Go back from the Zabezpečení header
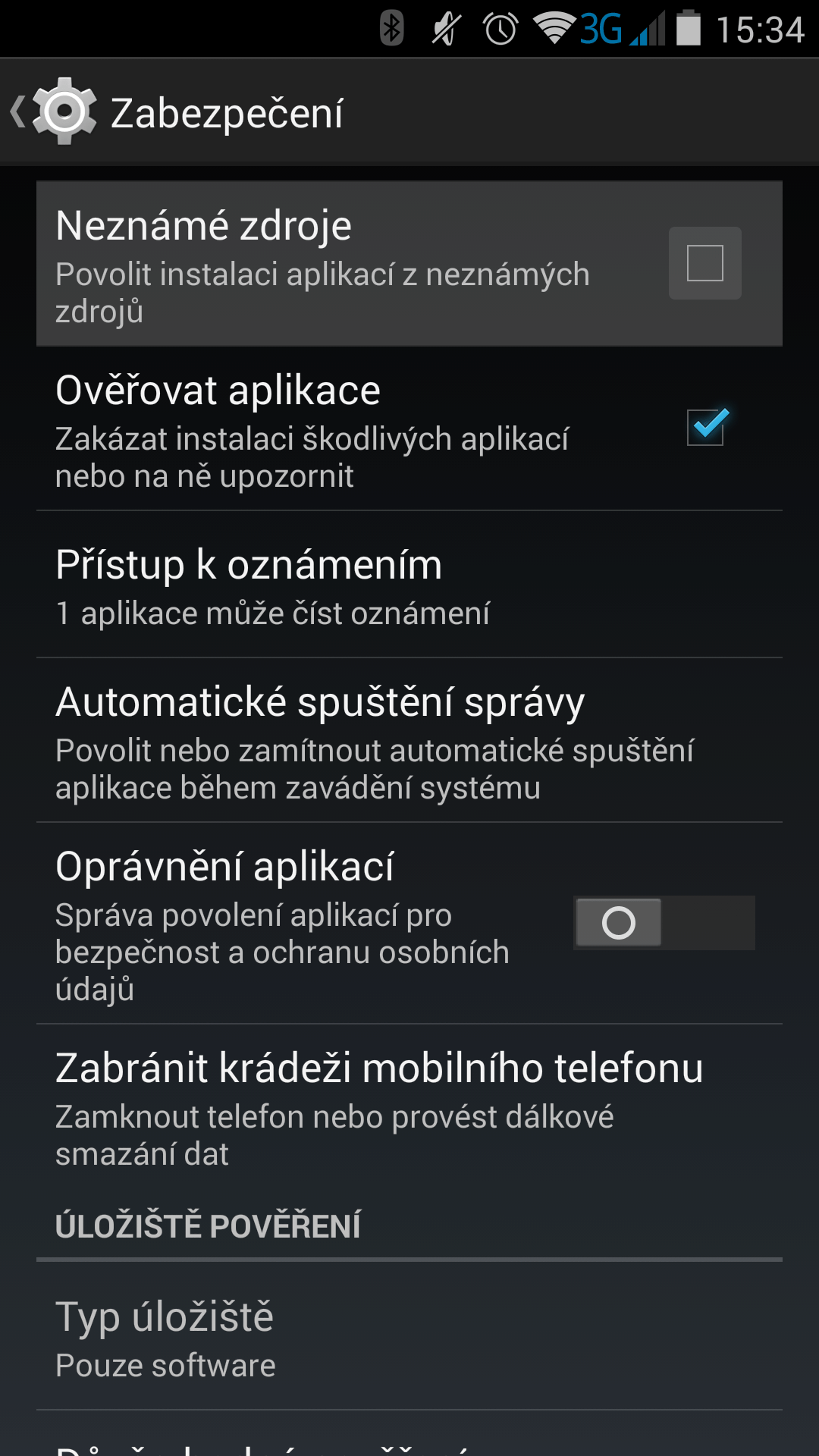This screenshot has width=819, height=1456. pyautogui.click(x=53, y=112)
